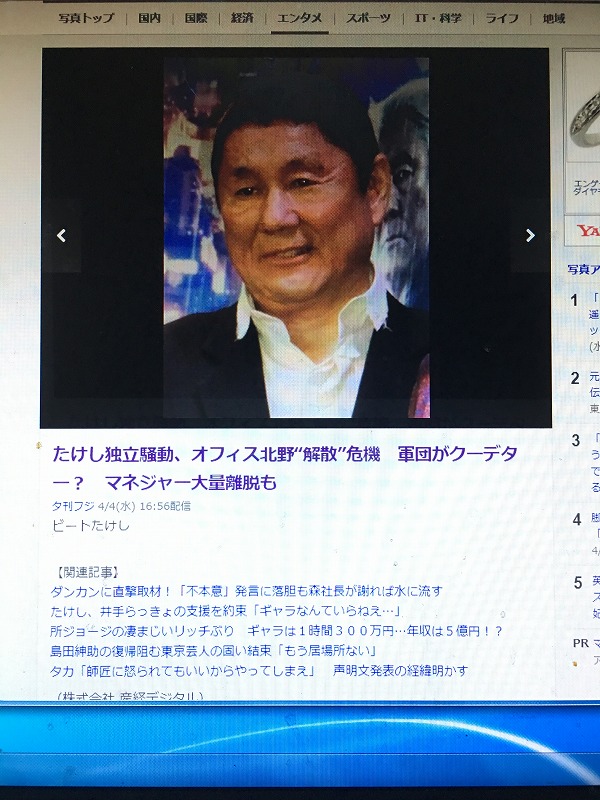The image size is (600, 800).
Task: Open related article about 所ジョージのリッチぶり
Action: pyautogui.click(x=276, y=630)
